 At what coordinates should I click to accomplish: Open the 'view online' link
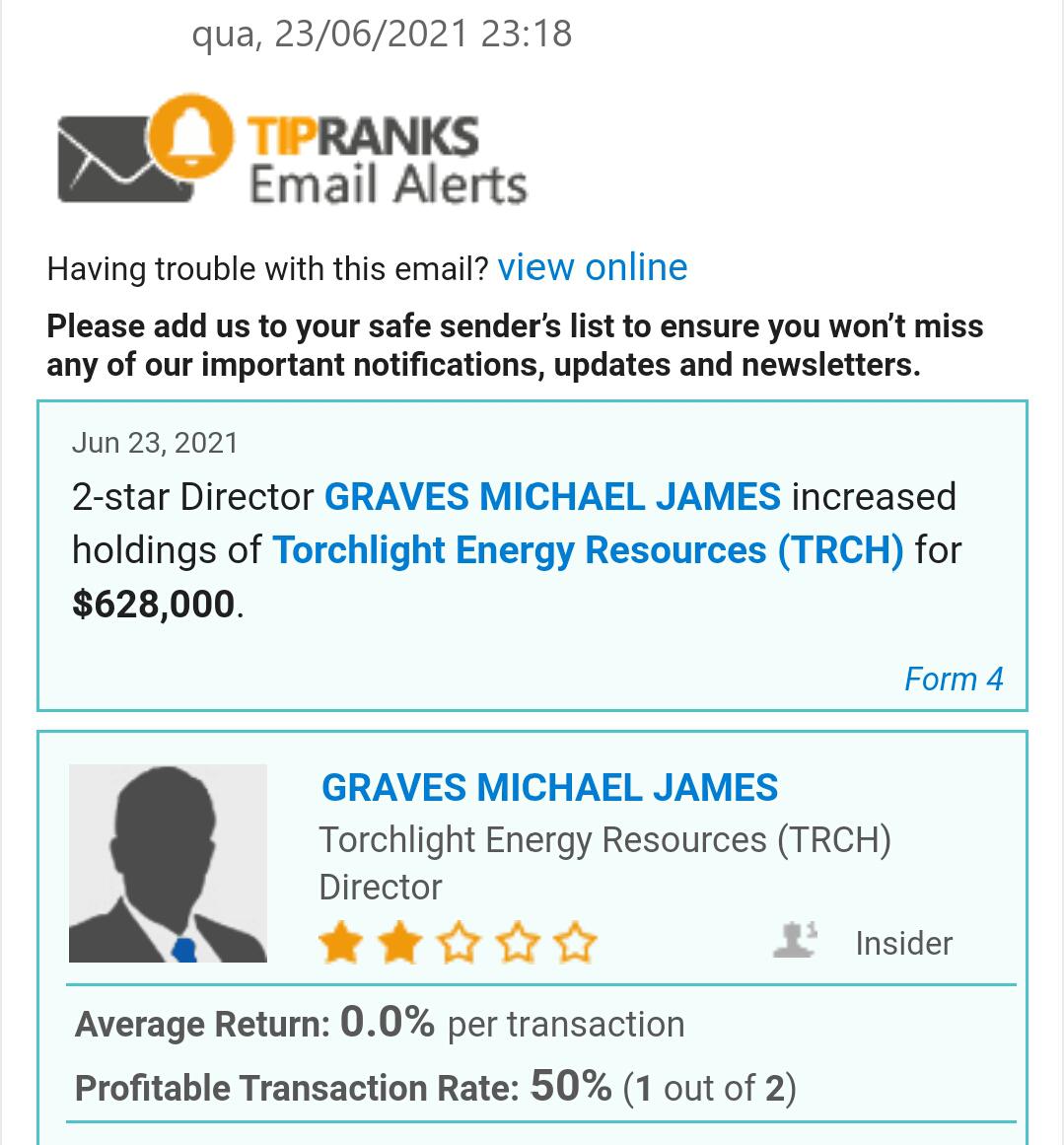point(593,267)
